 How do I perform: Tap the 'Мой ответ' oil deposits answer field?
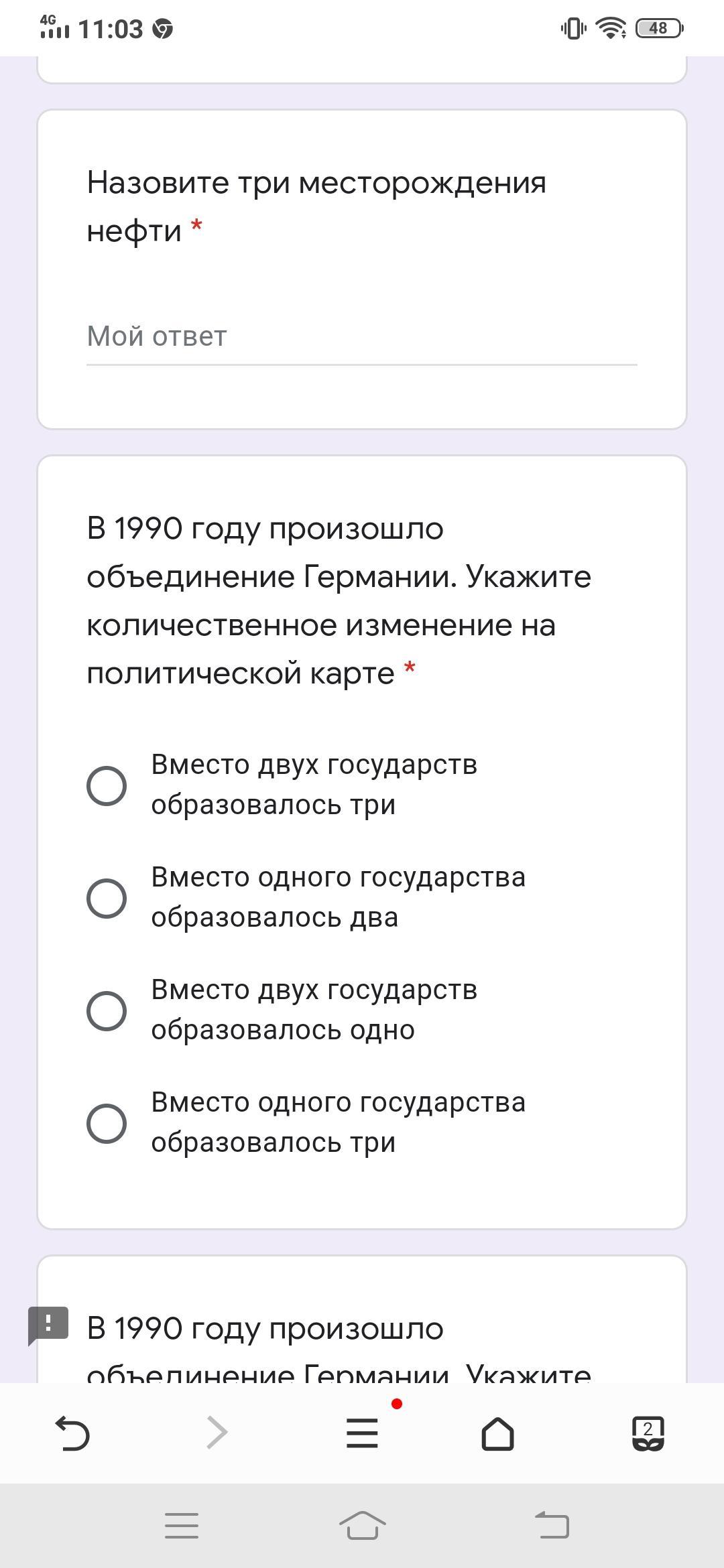point(361,337)
